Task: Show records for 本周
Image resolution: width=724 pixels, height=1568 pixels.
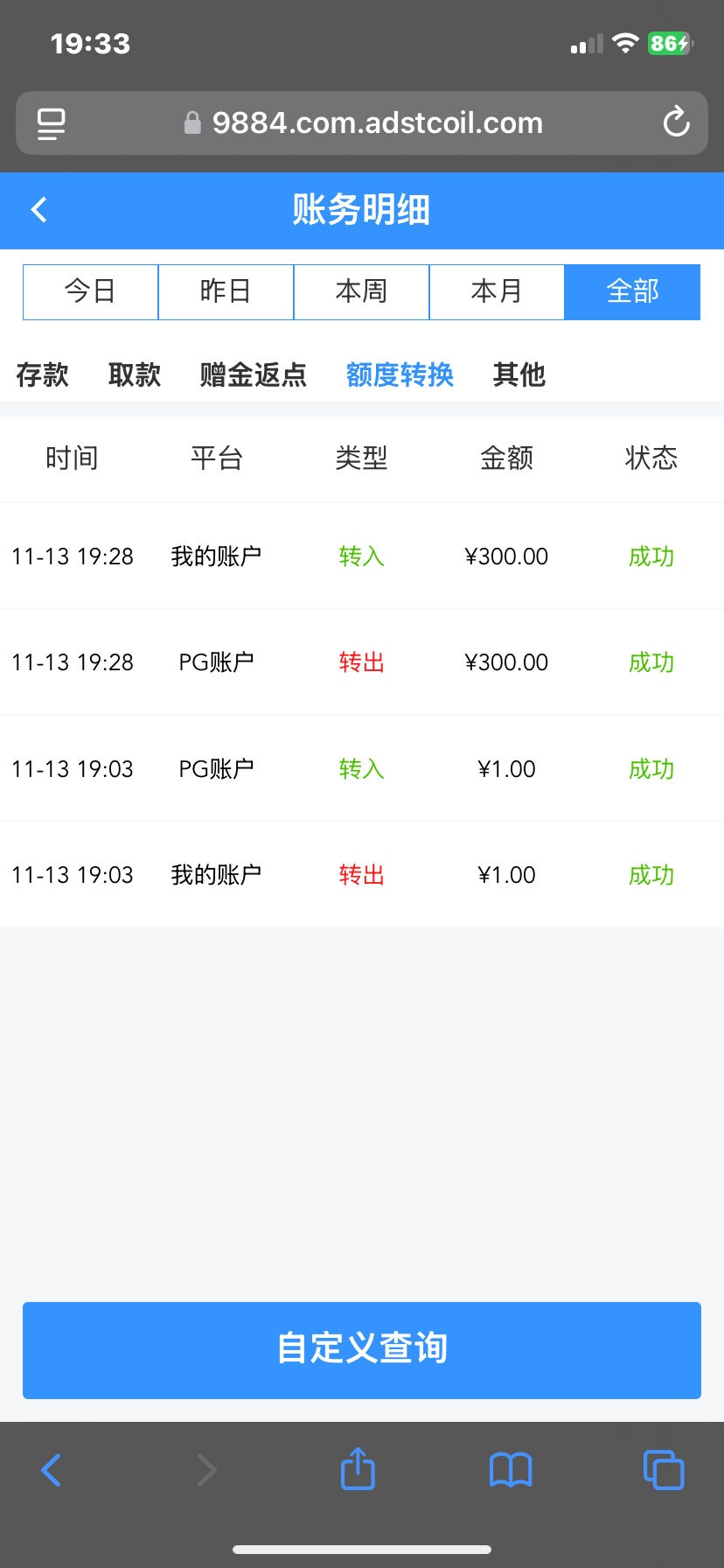Action: [361, 291]
